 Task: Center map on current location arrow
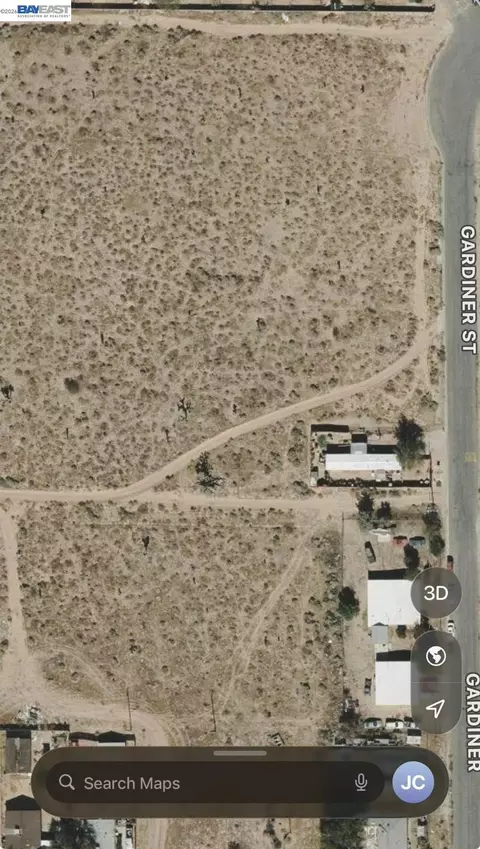click(436, 708)
